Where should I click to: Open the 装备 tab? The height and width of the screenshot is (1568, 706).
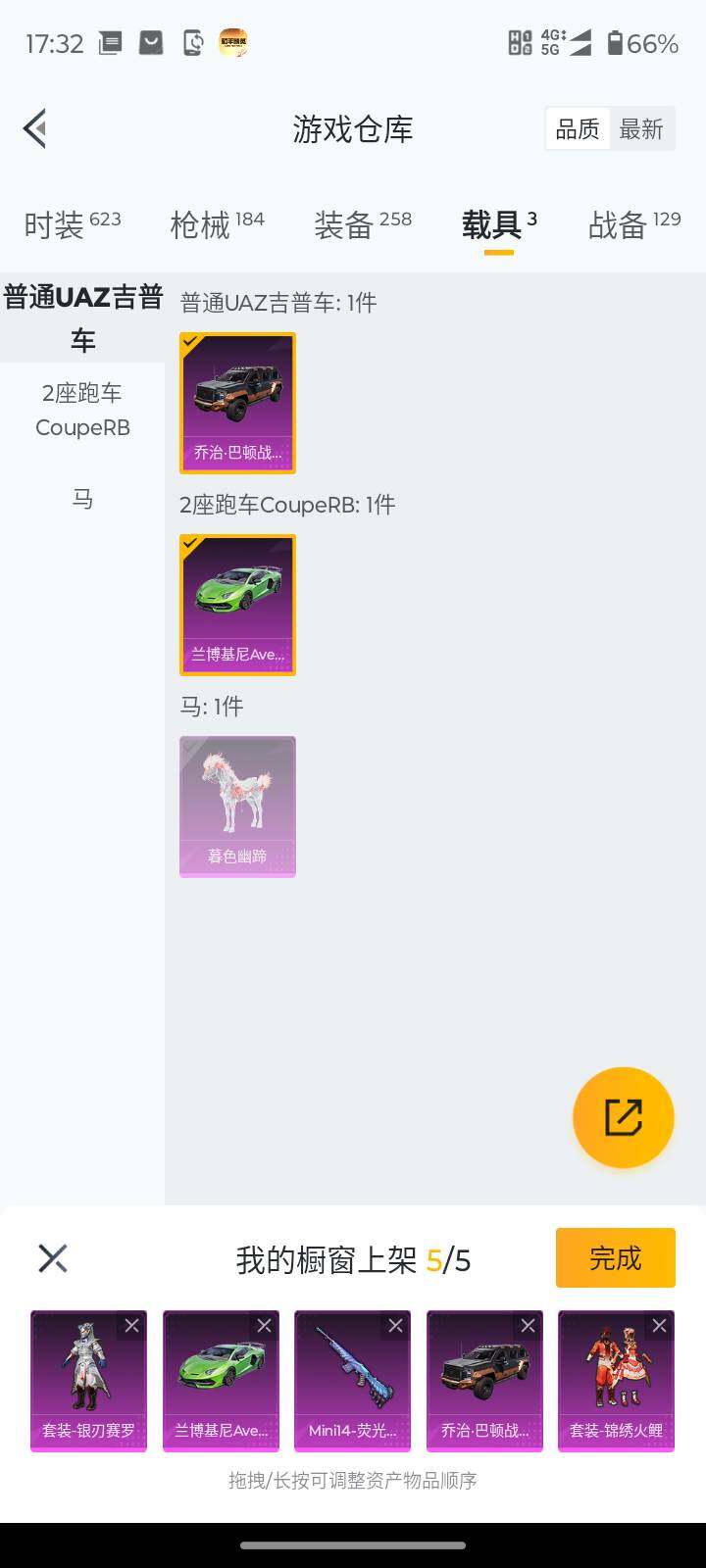pos(362,224)
